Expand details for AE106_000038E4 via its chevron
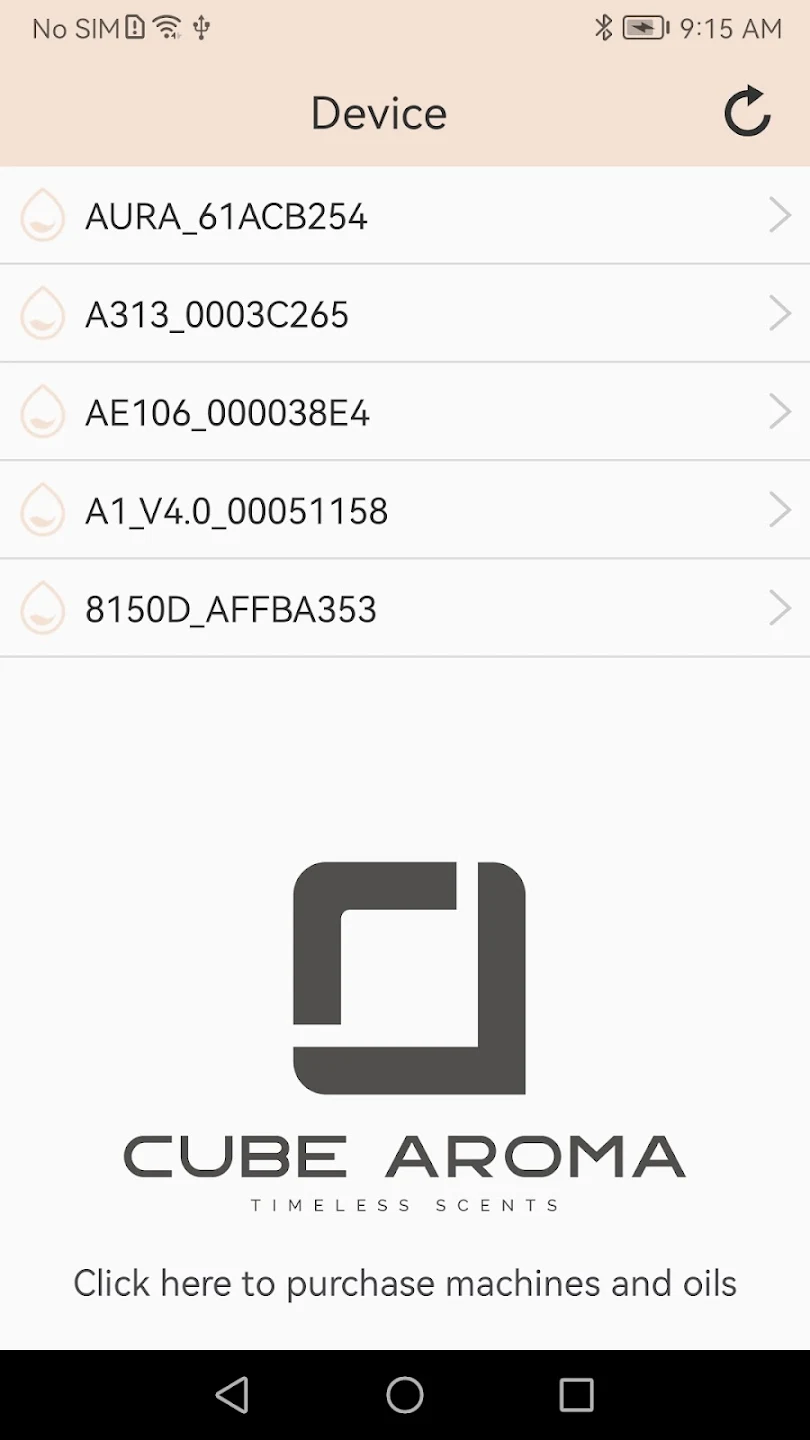The image size is (810, 1440). [780, 411]
